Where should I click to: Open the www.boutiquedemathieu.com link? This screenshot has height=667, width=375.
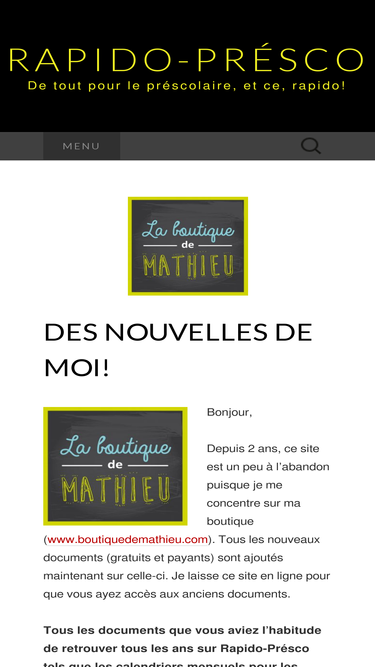(128, 539)
